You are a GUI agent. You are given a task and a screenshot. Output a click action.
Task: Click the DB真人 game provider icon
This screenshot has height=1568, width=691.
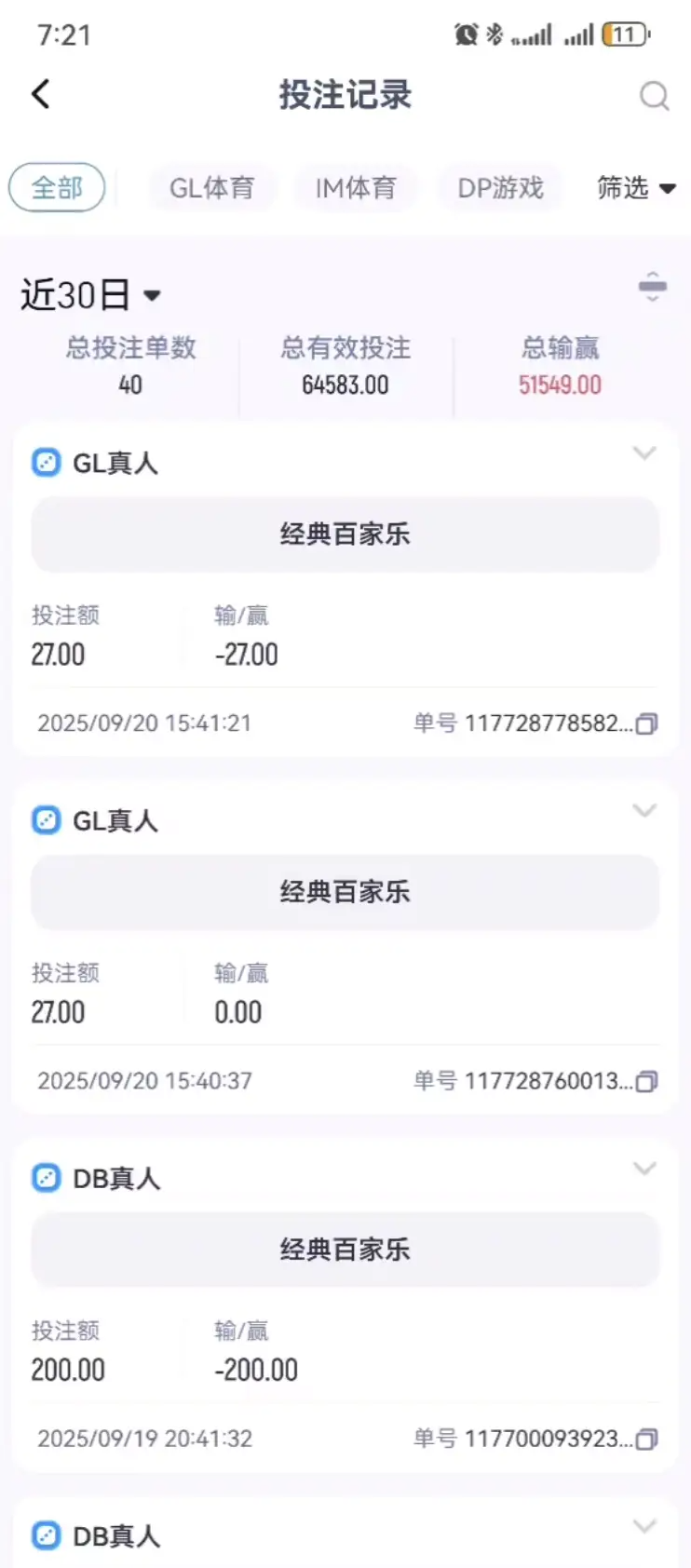(46, 1177)
